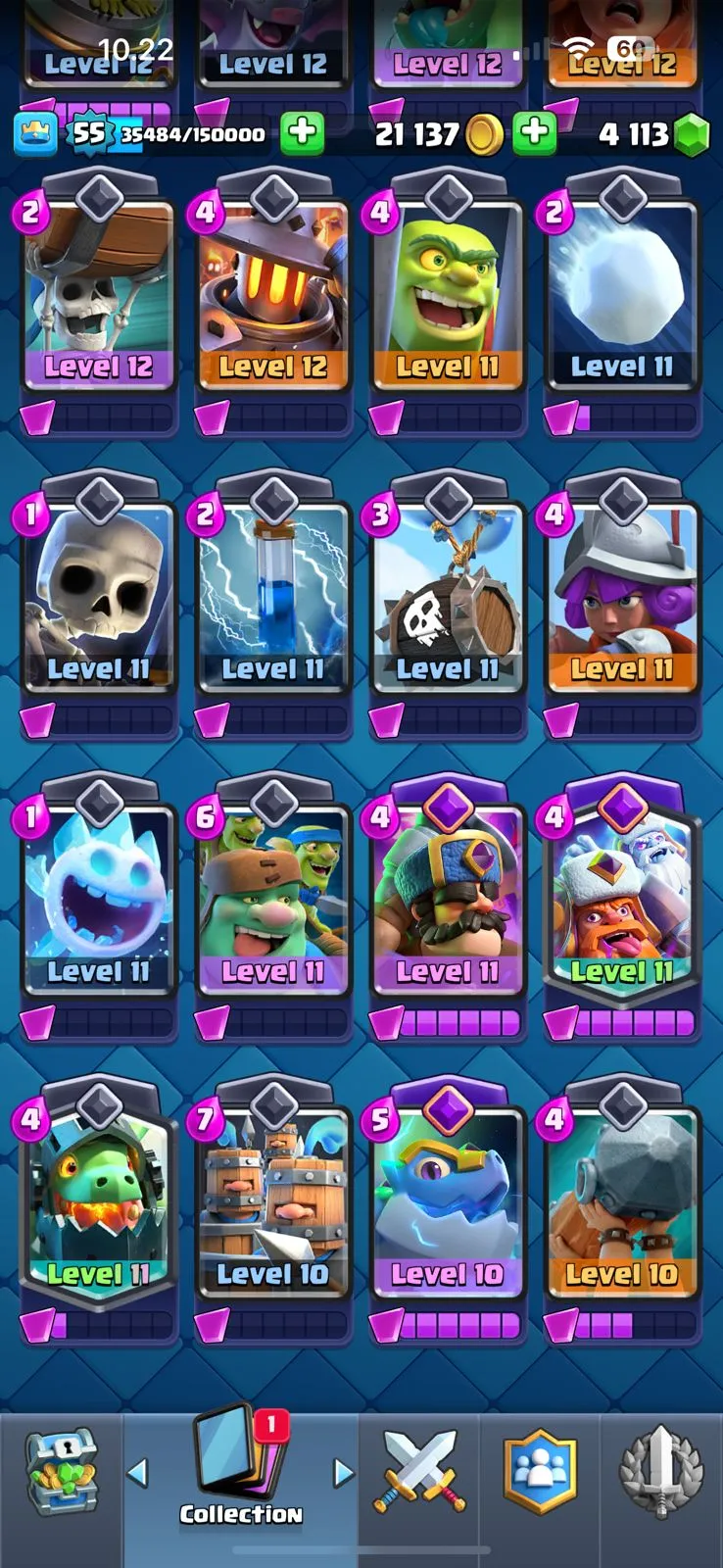Switch to the Battle crossed swords tab
This screenshot has width=723, height=1568.
tap(418, 1472)
